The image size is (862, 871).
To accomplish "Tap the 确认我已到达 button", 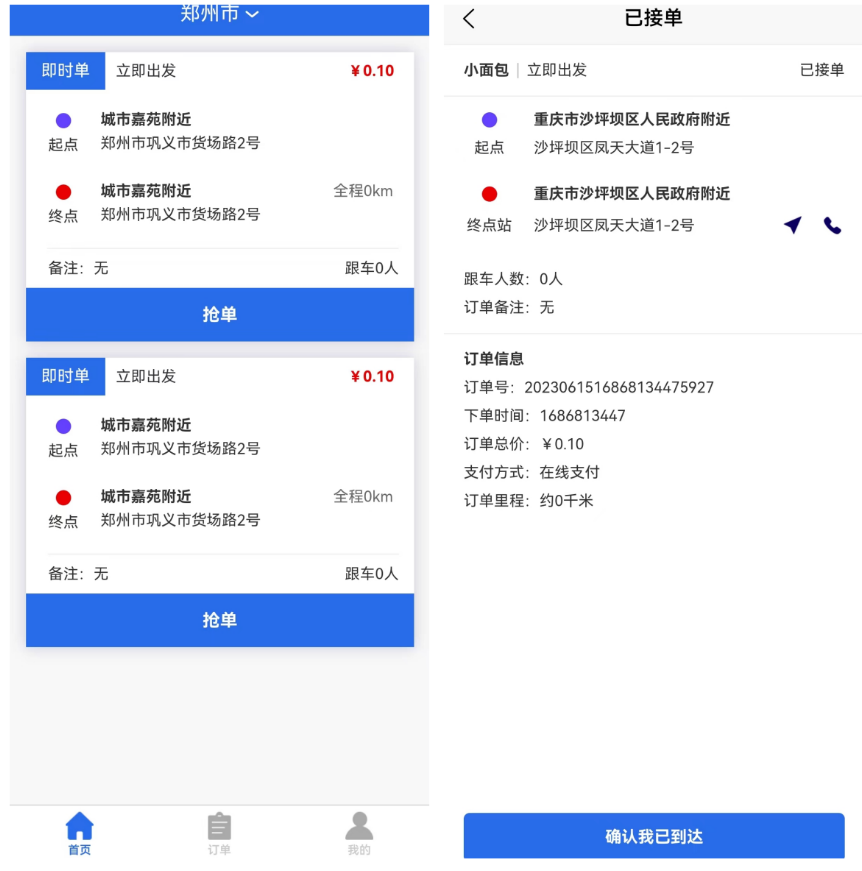I will tap(654, 836).
